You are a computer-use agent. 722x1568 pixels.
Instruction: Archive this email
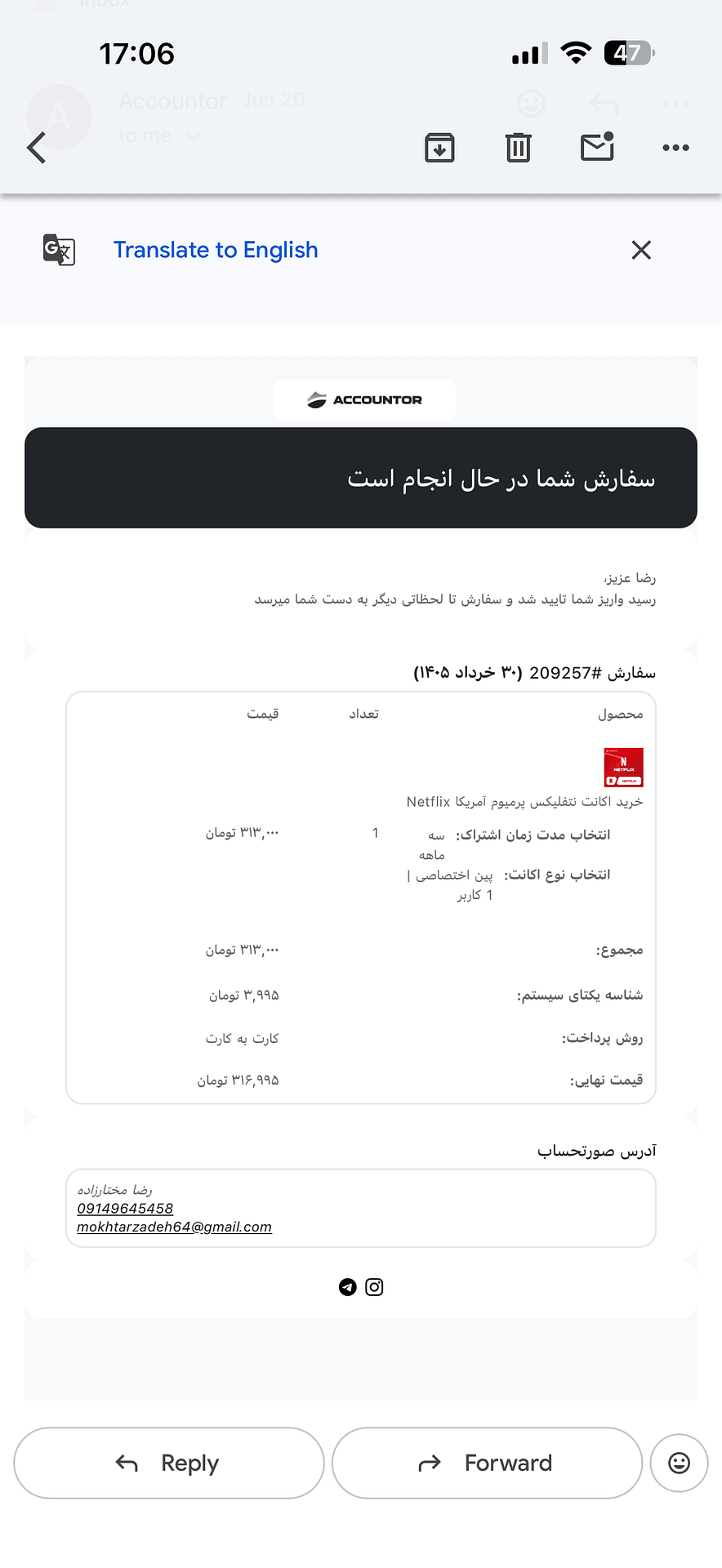coord(439,148)
